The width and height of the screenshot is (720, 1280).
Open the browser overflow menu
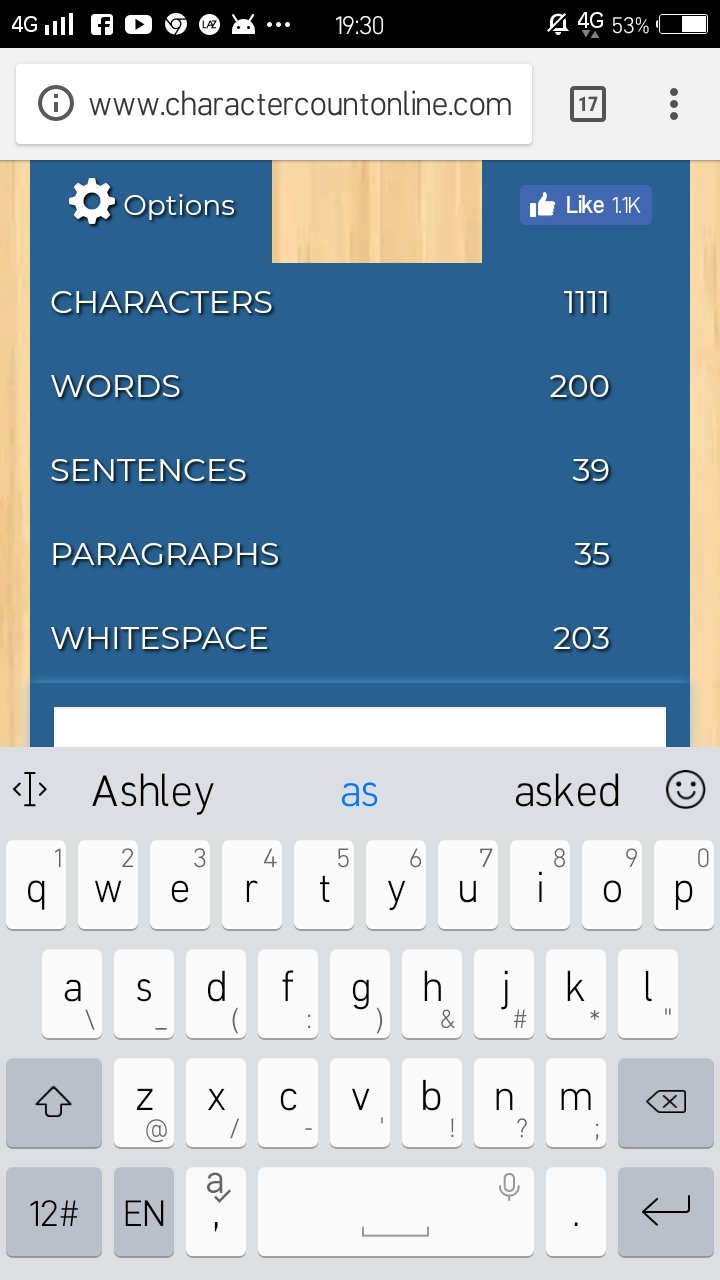[x=673, y=104]
